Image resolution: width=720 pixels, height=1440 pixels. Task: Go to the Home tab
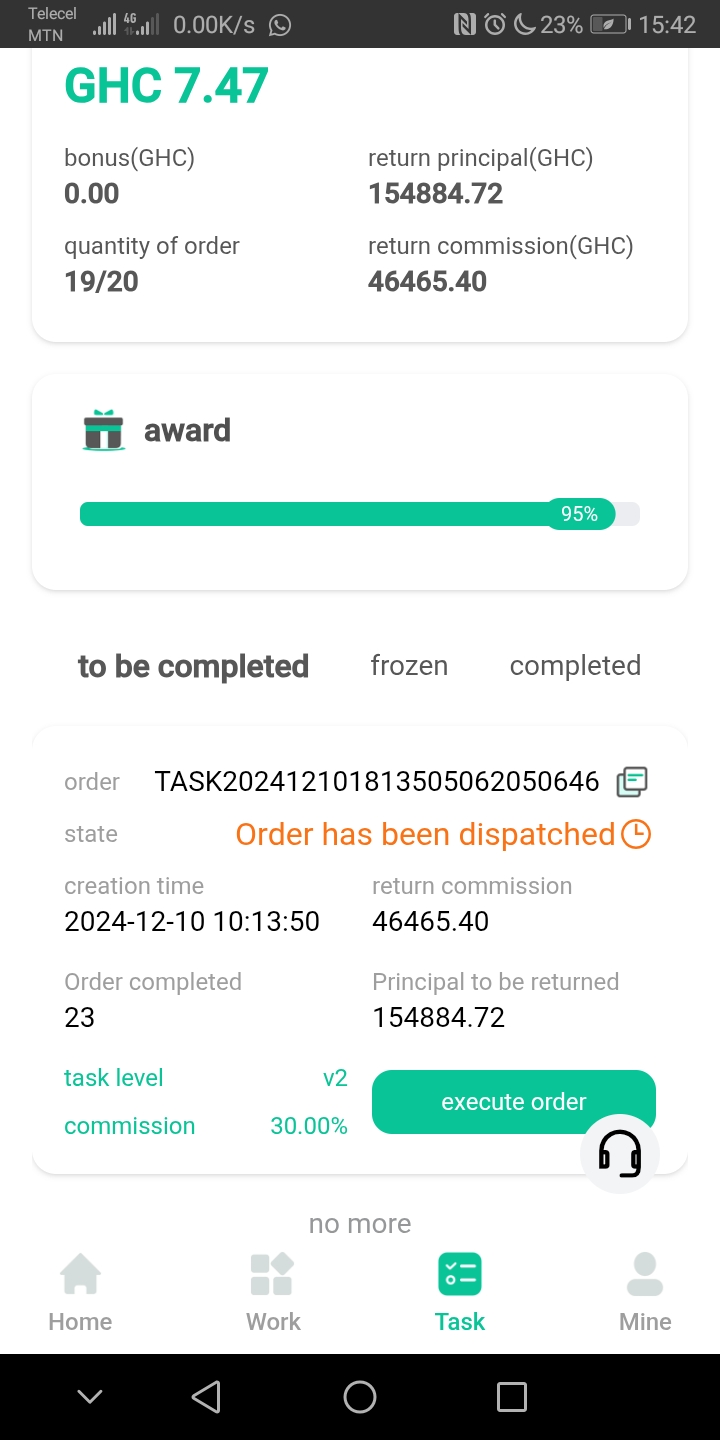[x=80, y=1292]
